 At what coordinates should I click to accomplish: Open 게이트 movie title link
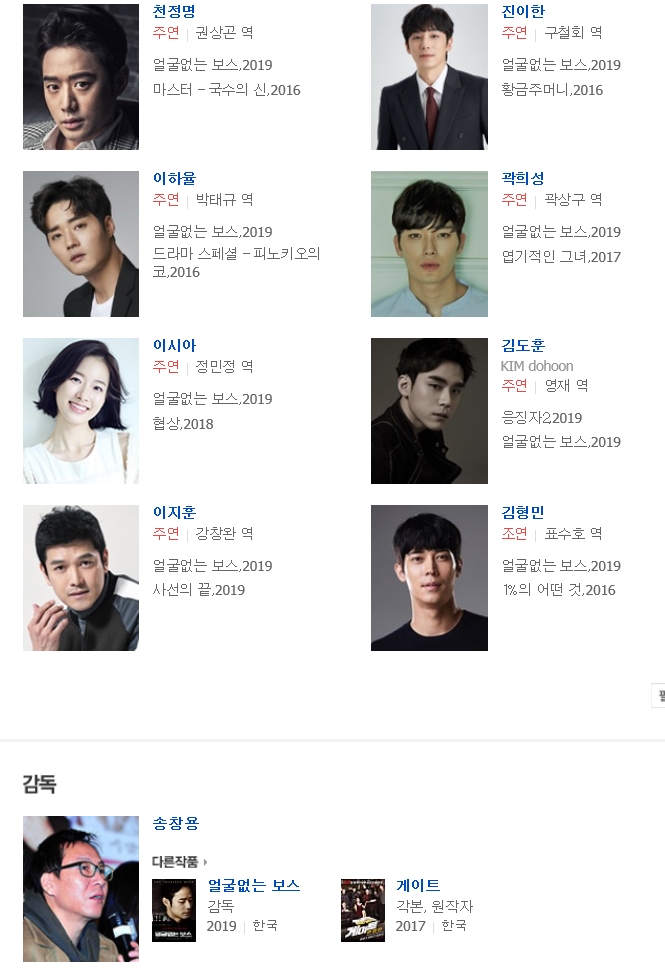point(418,885)
